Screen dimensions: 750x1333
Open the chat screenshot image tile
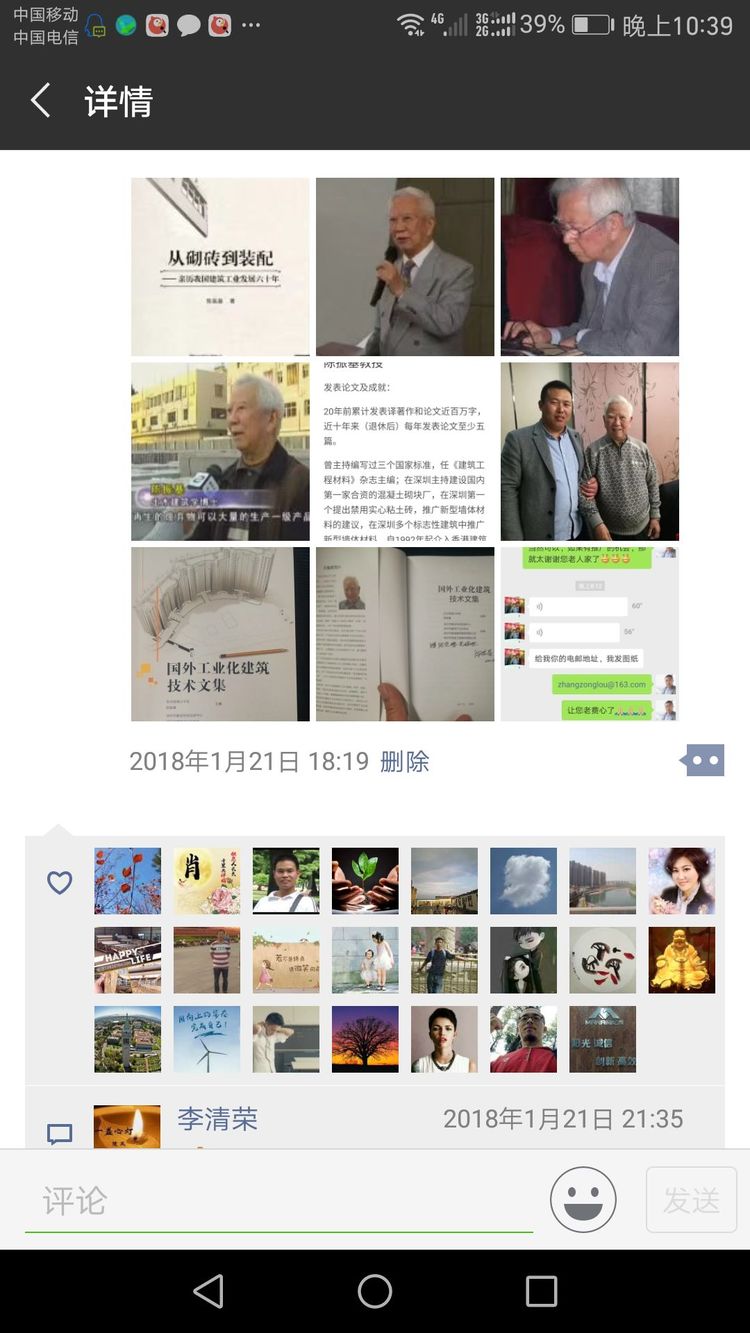pyautogui.click(x=590, y=634)
